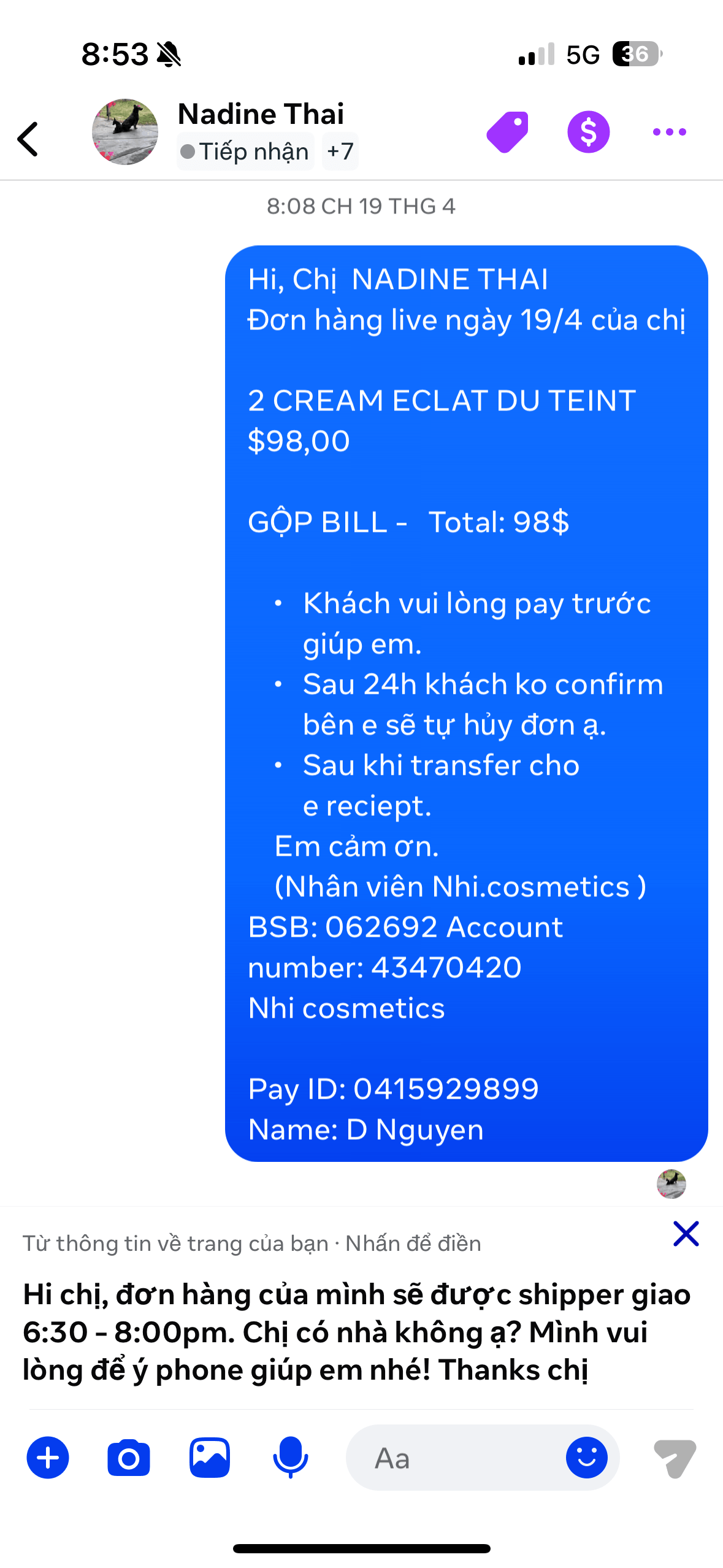Dismiss the suggested reply banner

coord(686,1234)
